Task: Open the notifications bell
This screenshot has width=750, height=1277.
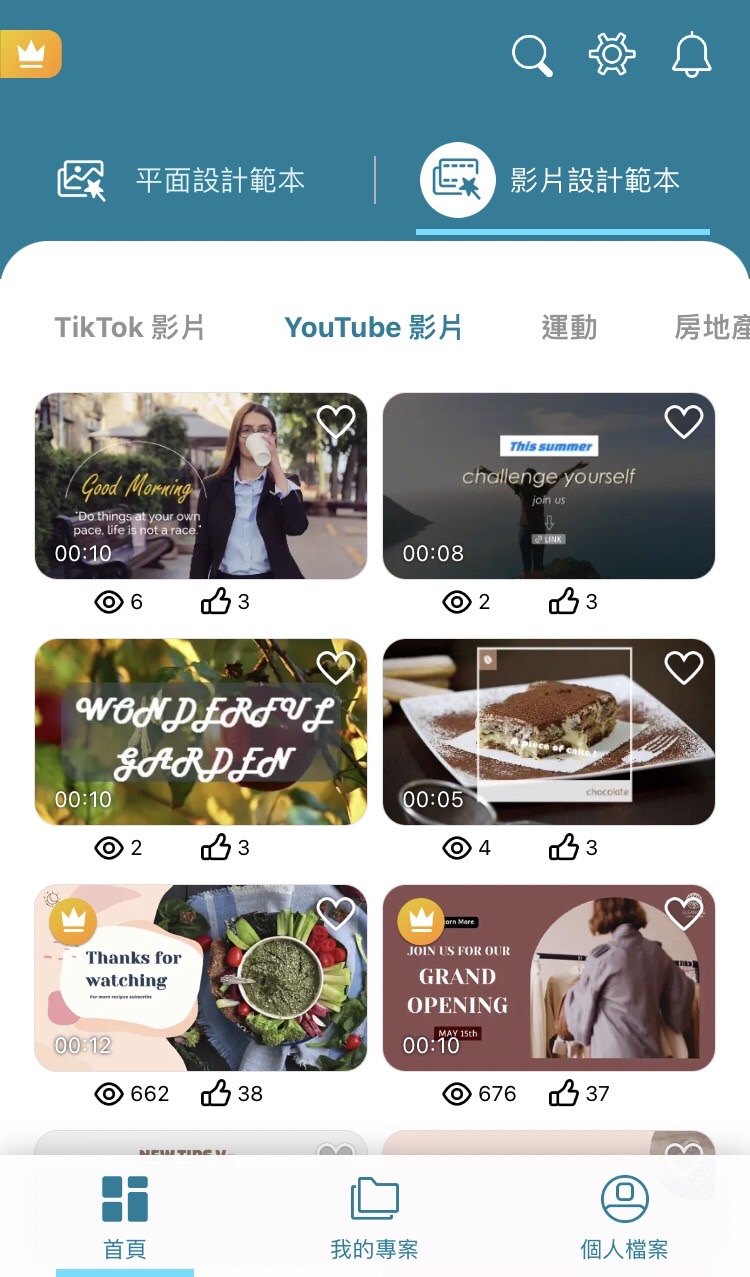Action: click(x=691, y=55)
